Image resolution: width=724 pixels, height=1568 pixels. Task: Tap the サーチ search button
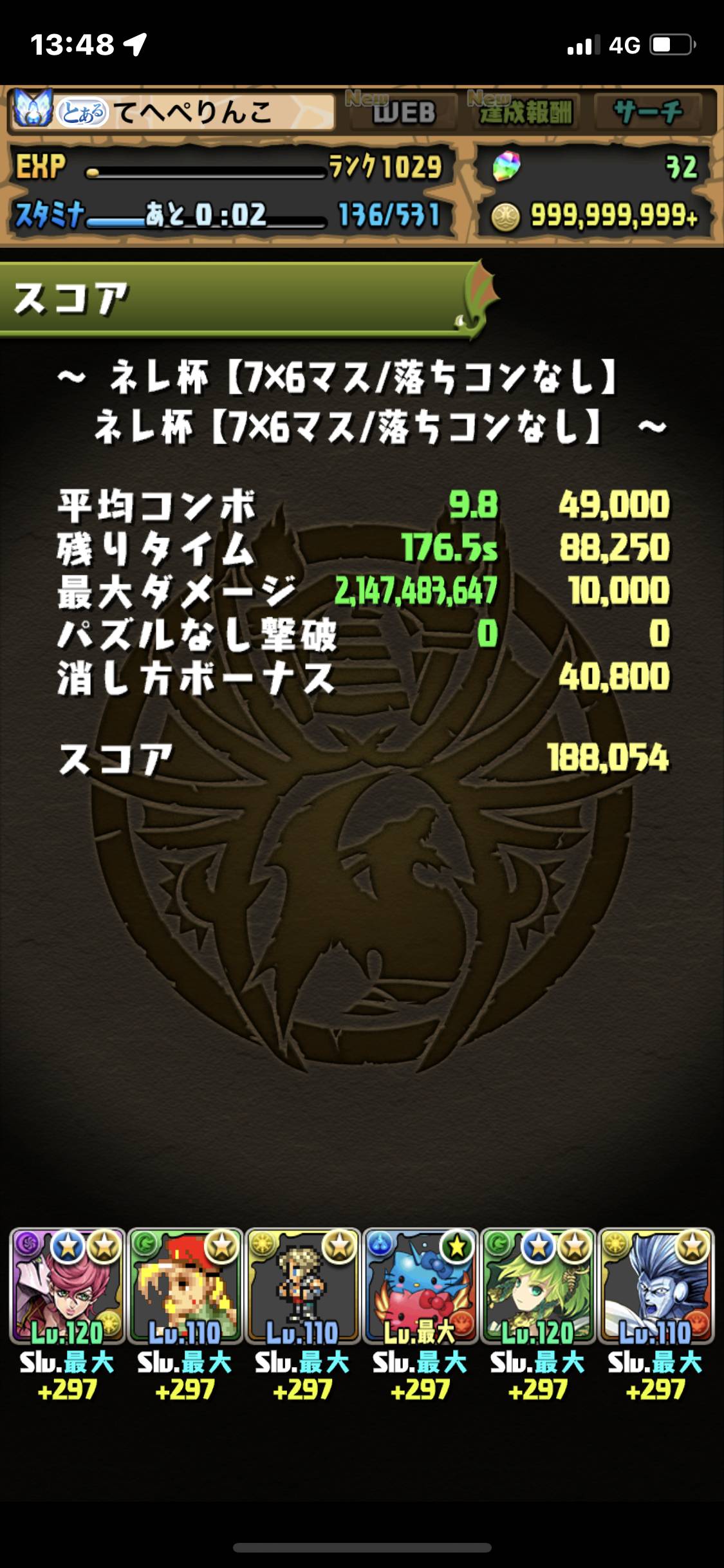(x=649, y=112)
